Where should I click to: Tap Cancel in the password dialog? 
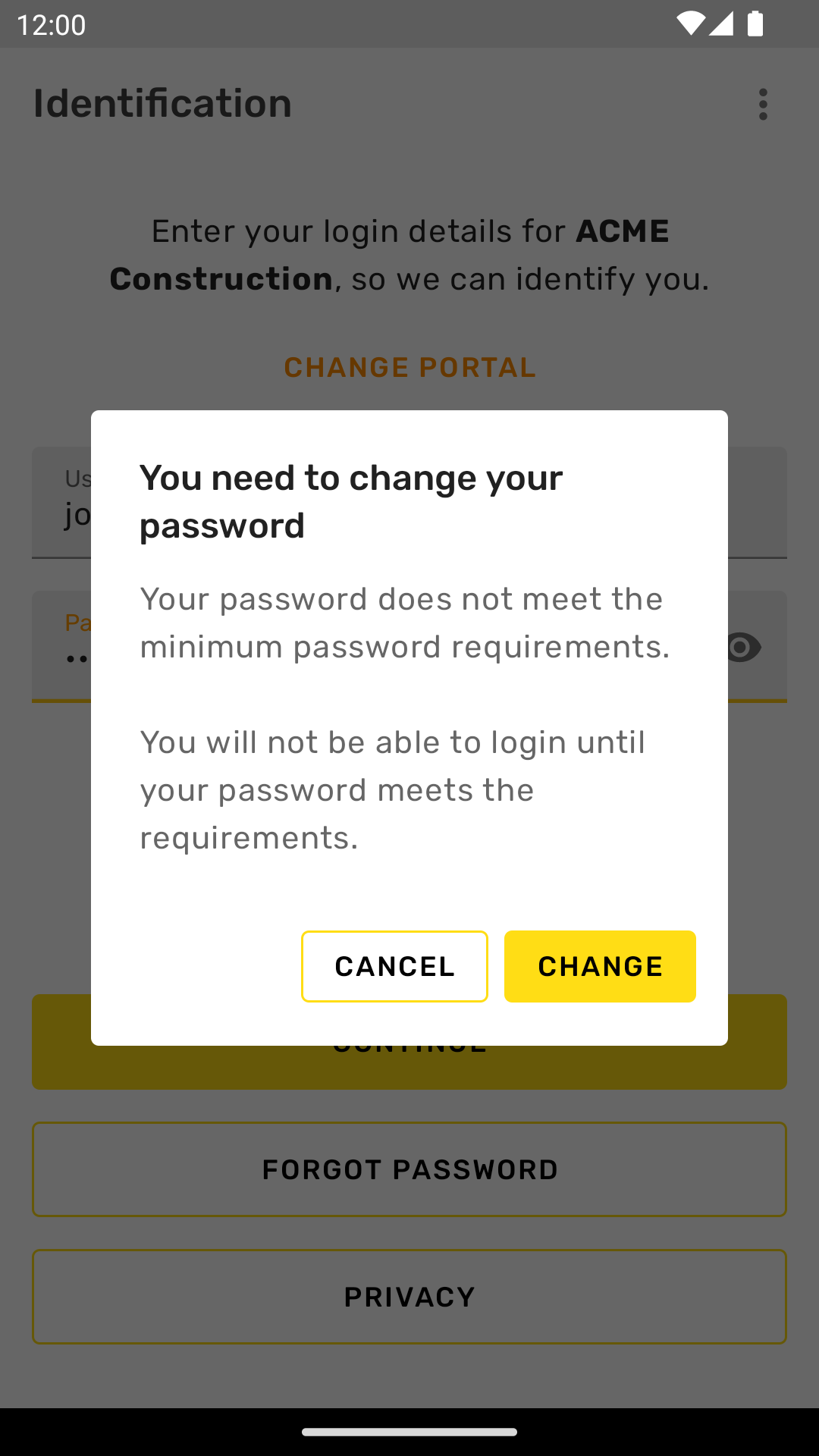394,966
